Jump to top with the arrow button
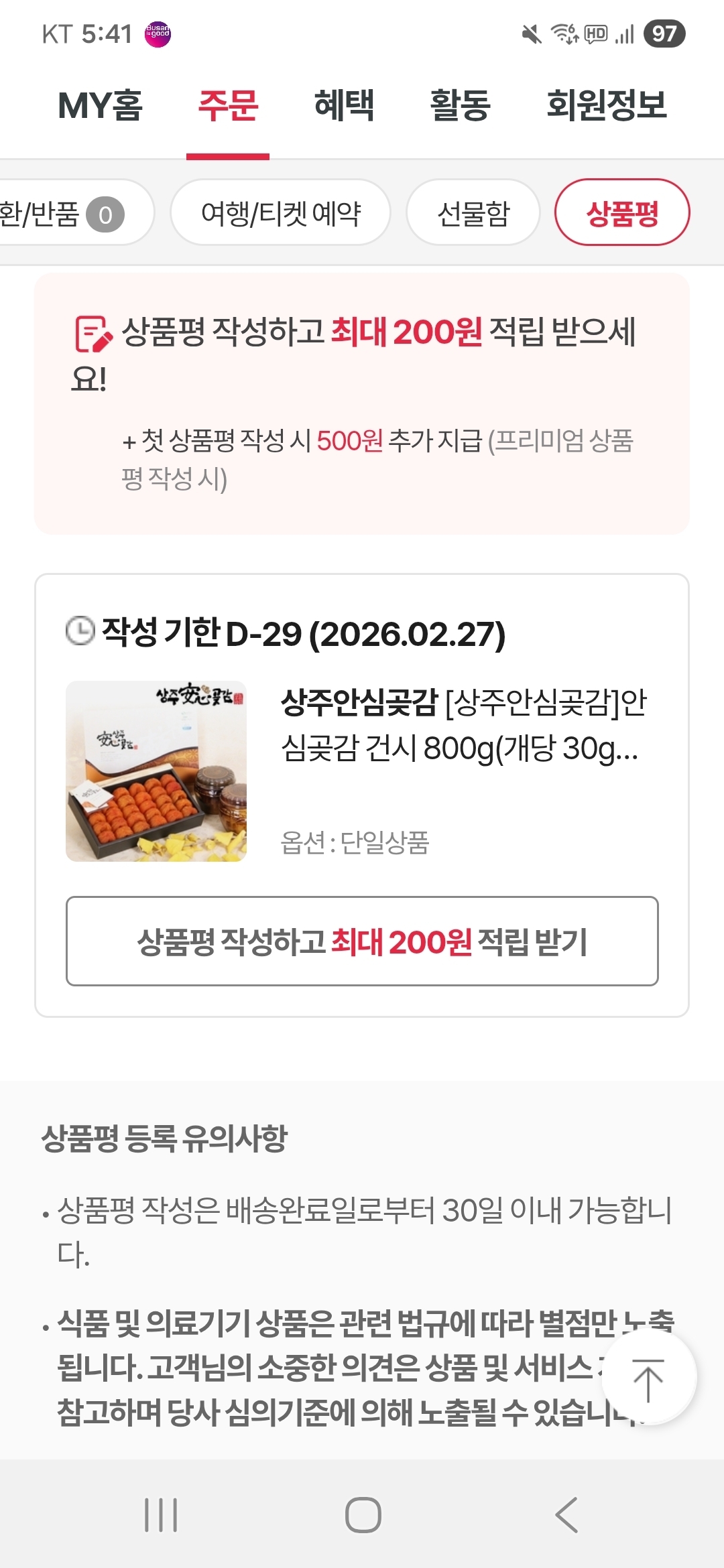 pyautogui.click(x=648, y=1377)
